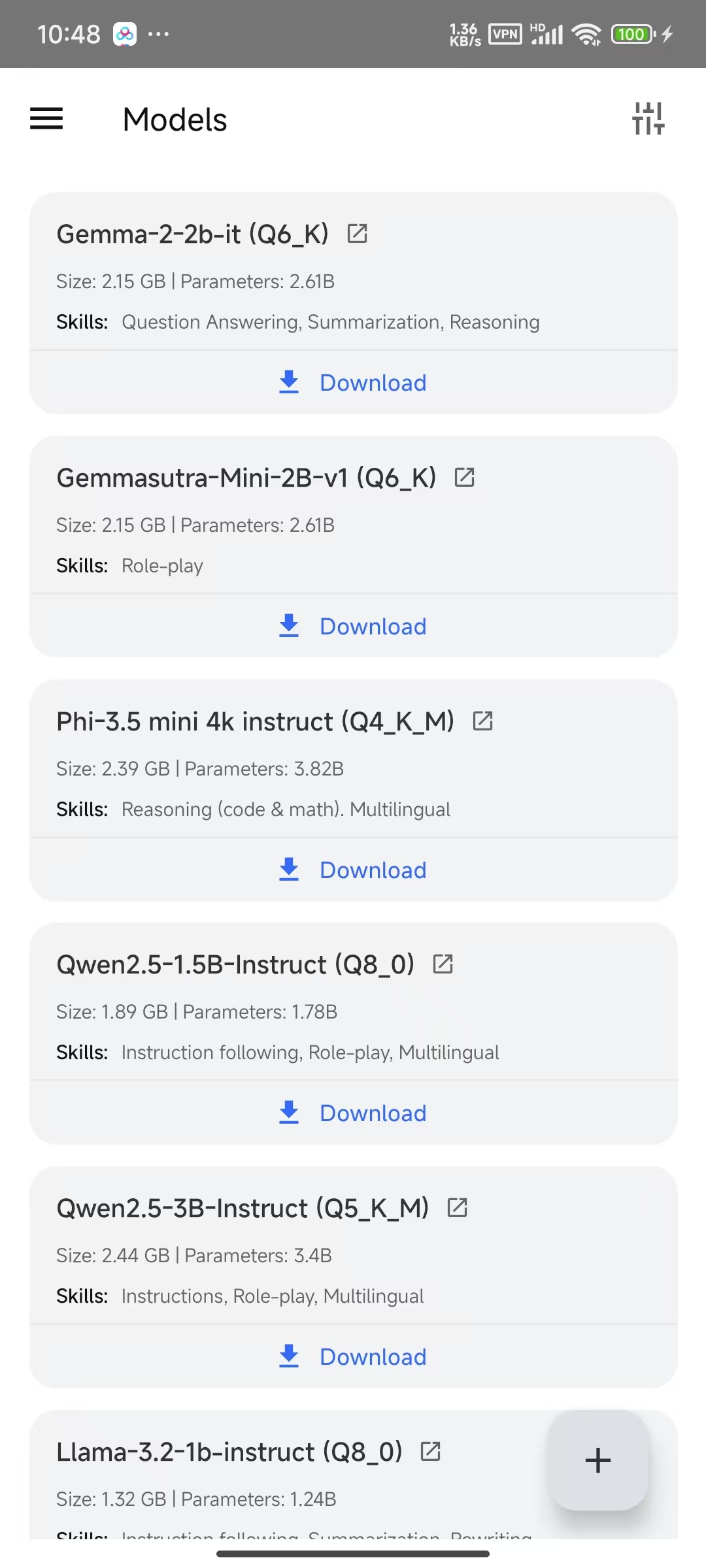Screen dimensions: 706x1568
Task: Add a new model with plus button
Action: pos(597,1460)
